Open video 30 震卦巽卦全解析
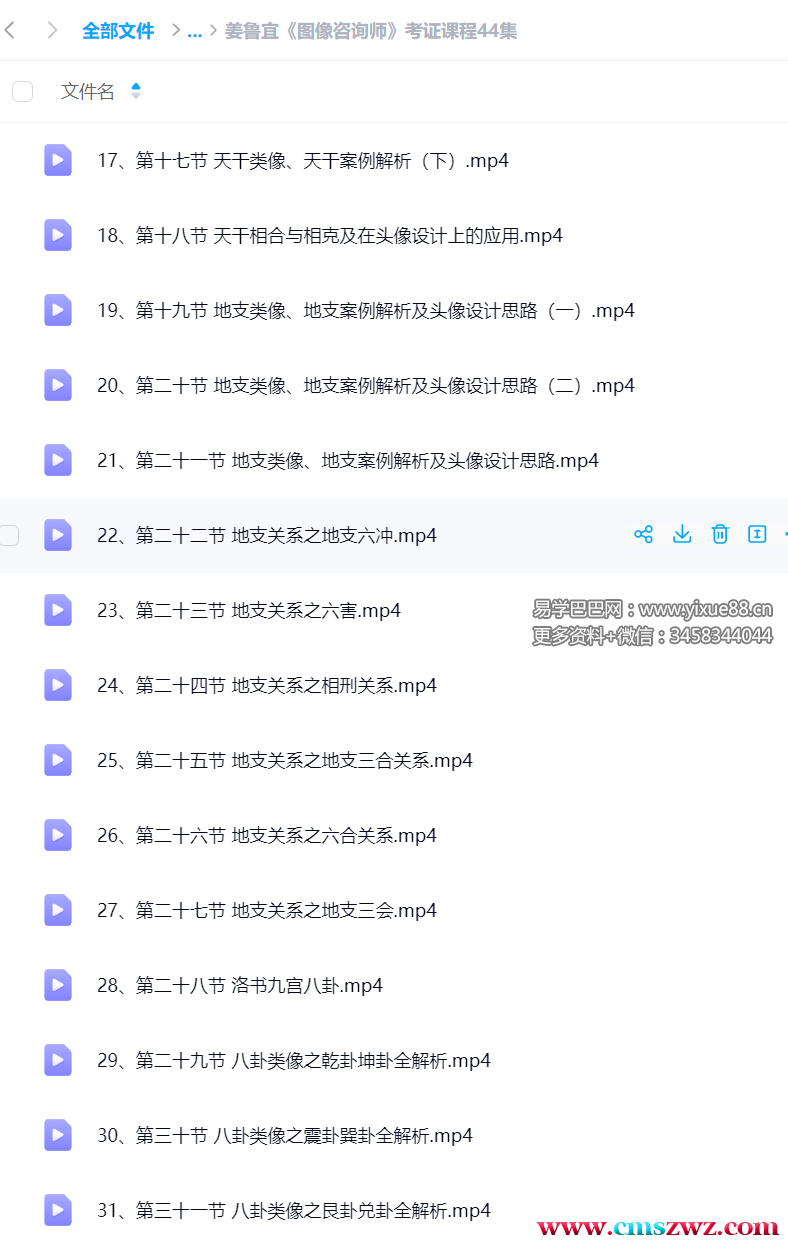Image resolution: width=788 pixels, height=1245 pixels. [x=284, y=1135]
